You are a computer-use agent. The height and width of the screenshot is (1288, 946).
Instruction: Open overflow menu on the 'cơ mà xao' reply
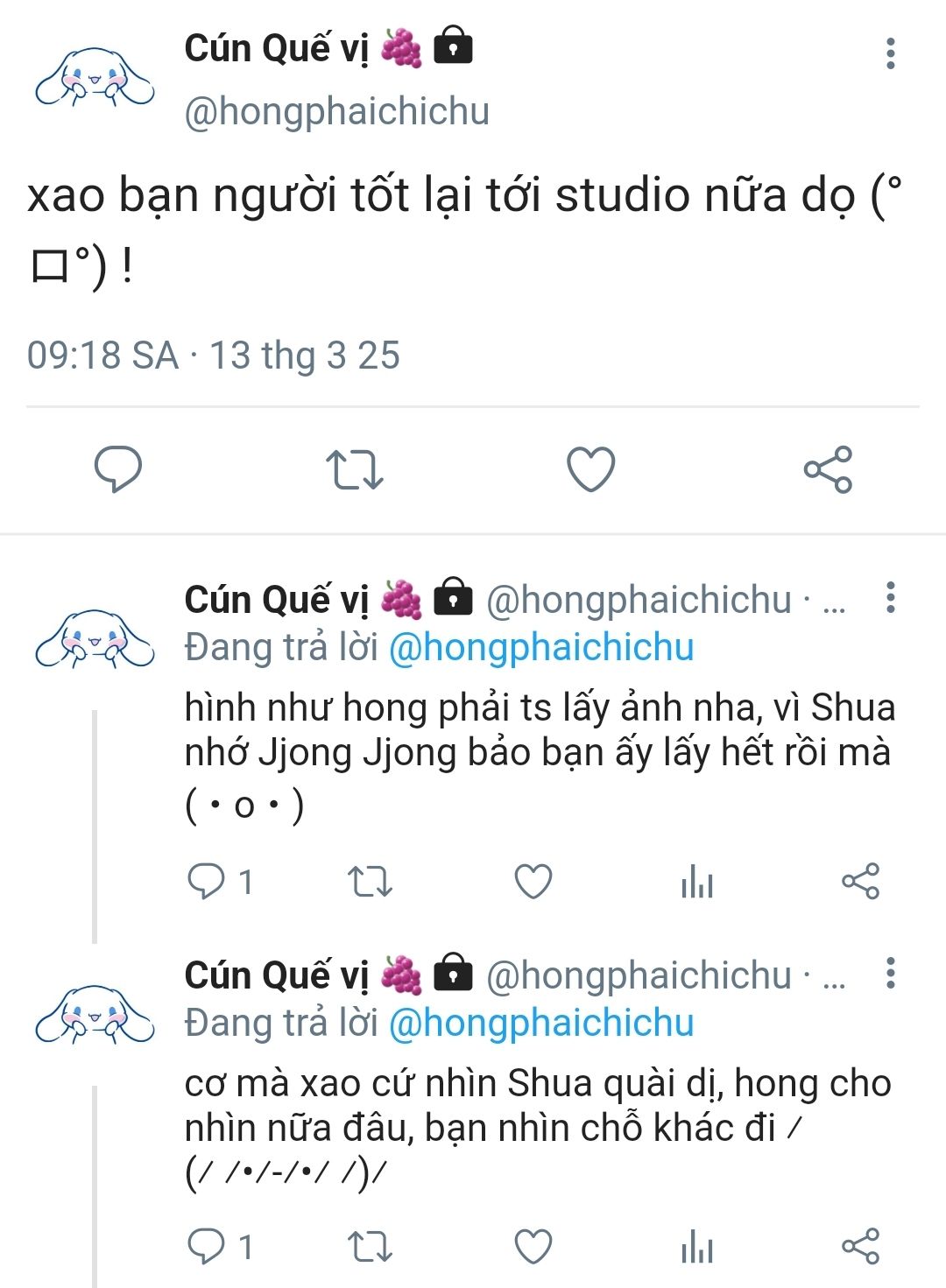point(890,973)
